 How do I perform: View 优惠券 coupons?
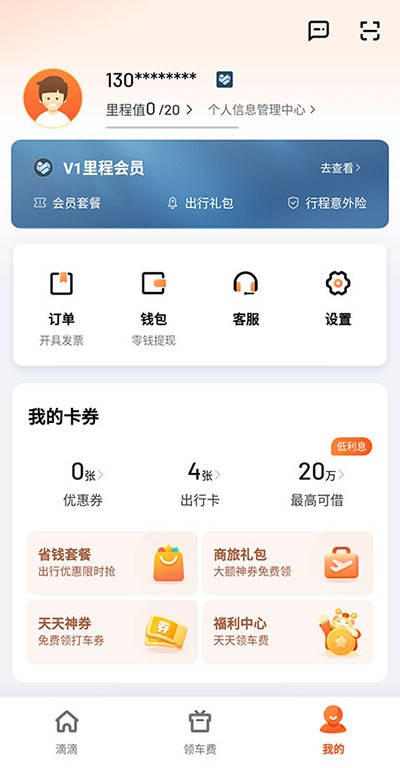pyautogui.click(x=83, y=484)
